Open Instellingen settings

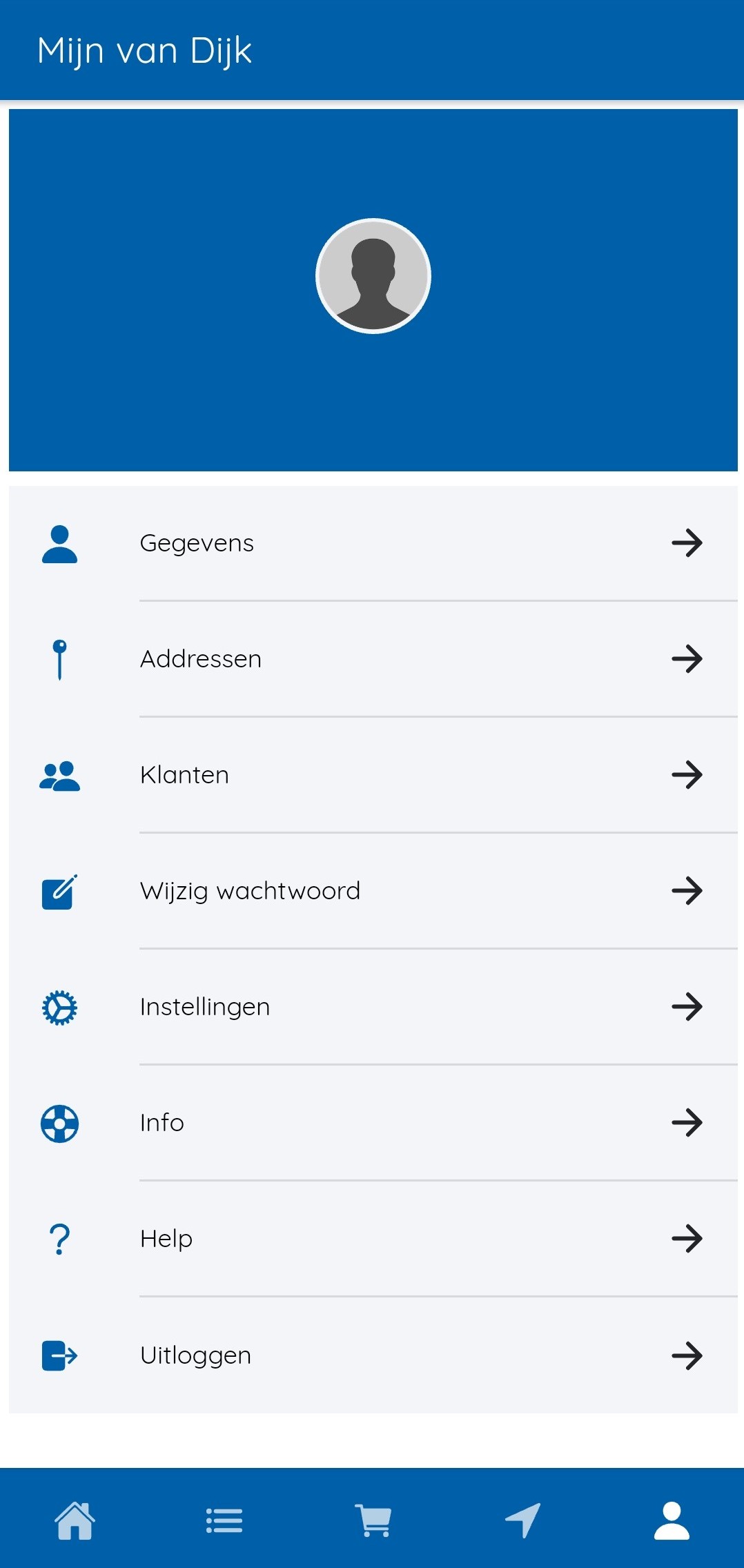[x=373, y=1007]
